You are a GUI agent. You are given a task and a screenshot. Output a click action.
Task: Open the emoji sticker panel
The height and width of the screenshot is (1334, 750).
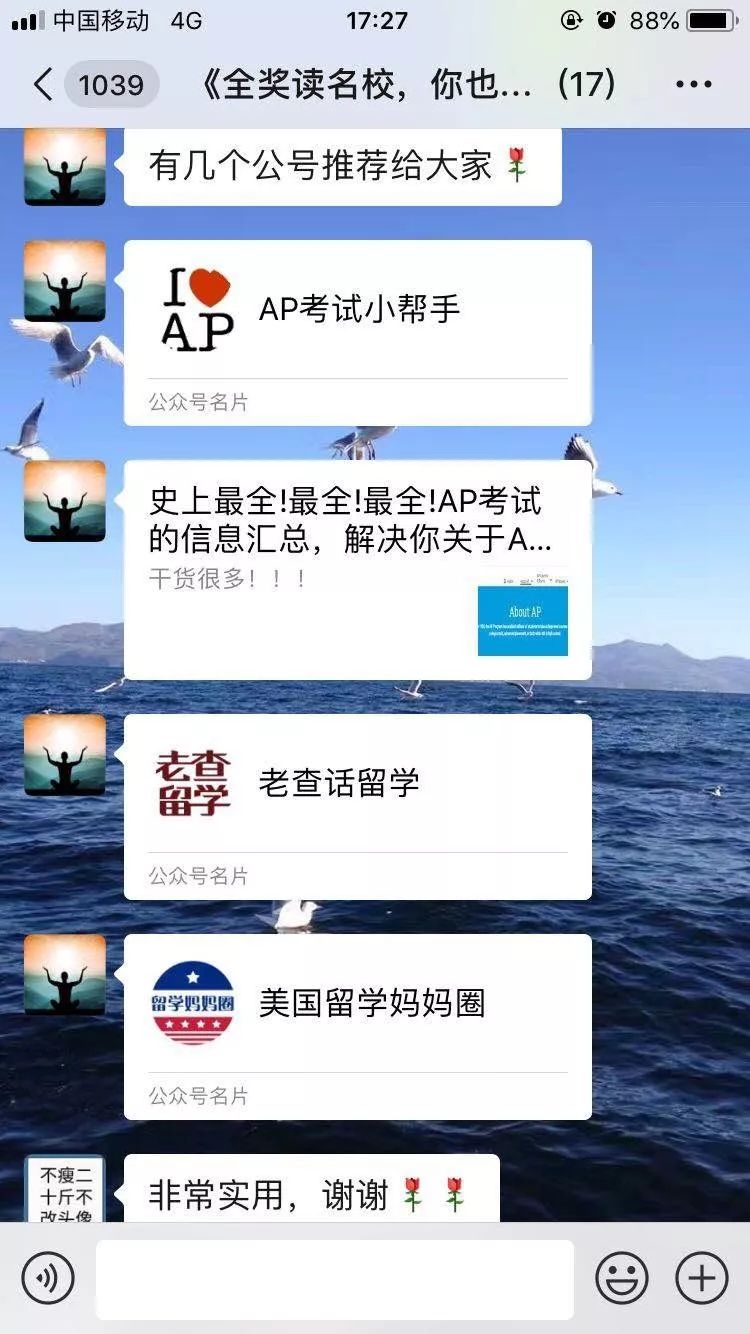coord(622,1278)
